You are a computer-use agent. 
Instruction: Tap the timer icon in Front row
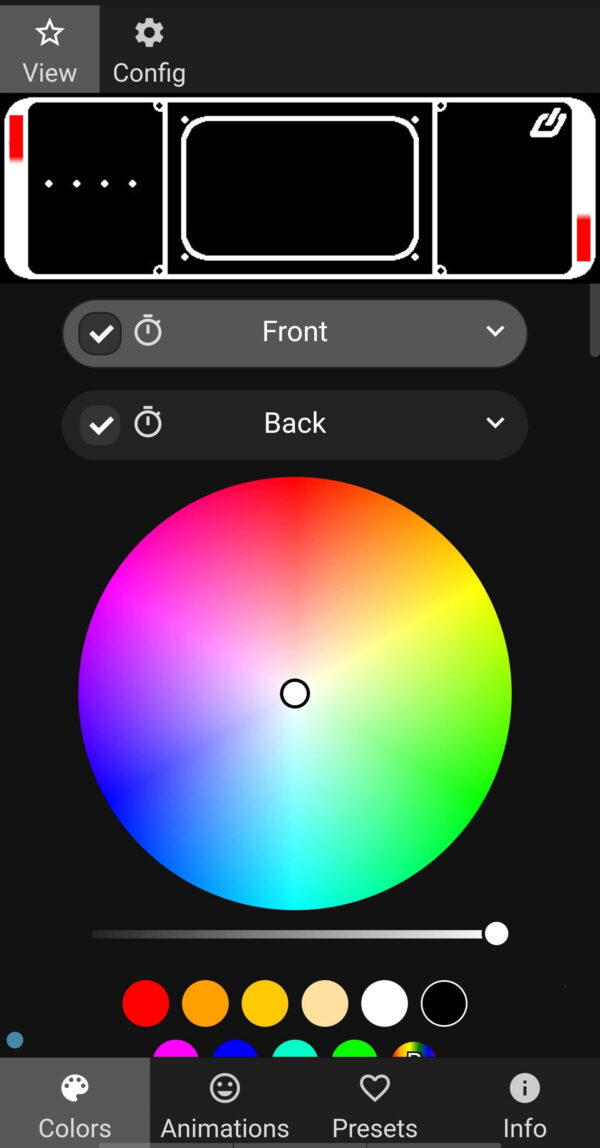pyautogui.click(x=148, y=331)
